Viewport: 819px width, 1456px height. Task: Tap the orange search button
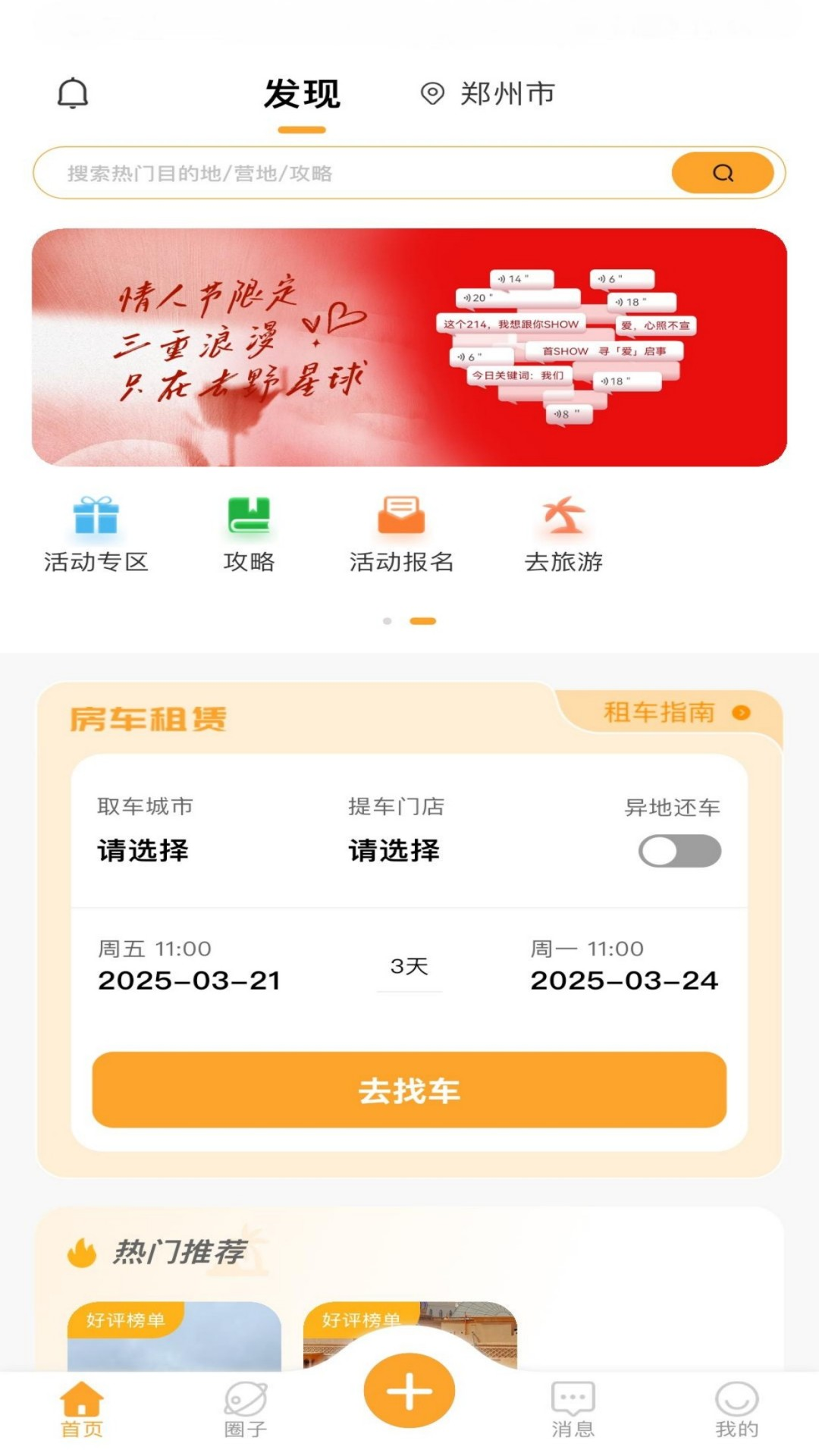(722, 174)
